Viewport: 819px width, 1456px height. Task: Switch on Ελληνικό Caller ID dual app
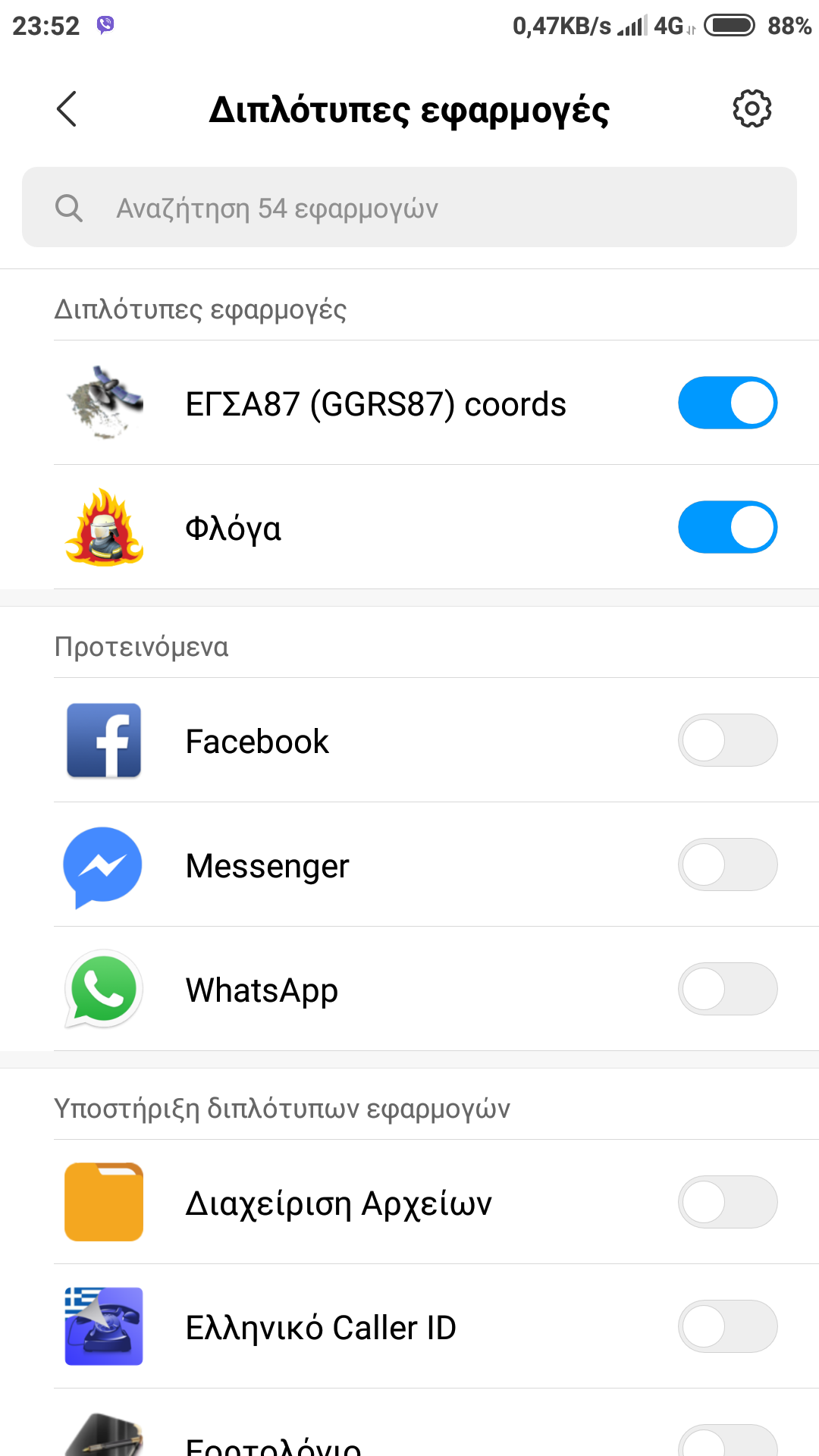tap(727, 1326)
